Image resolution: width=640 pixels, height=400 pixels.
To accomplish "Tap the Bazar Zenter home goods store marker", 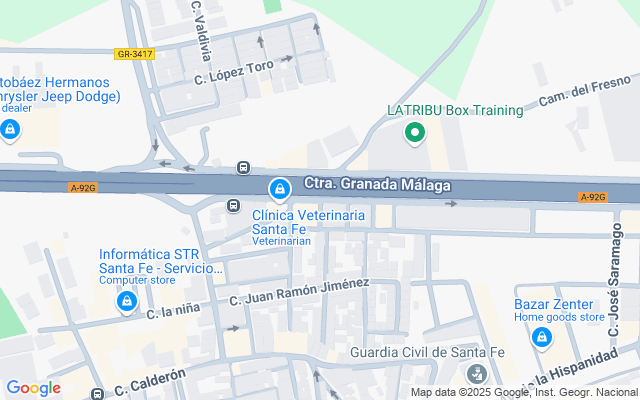I will click(x=542, y=338).
